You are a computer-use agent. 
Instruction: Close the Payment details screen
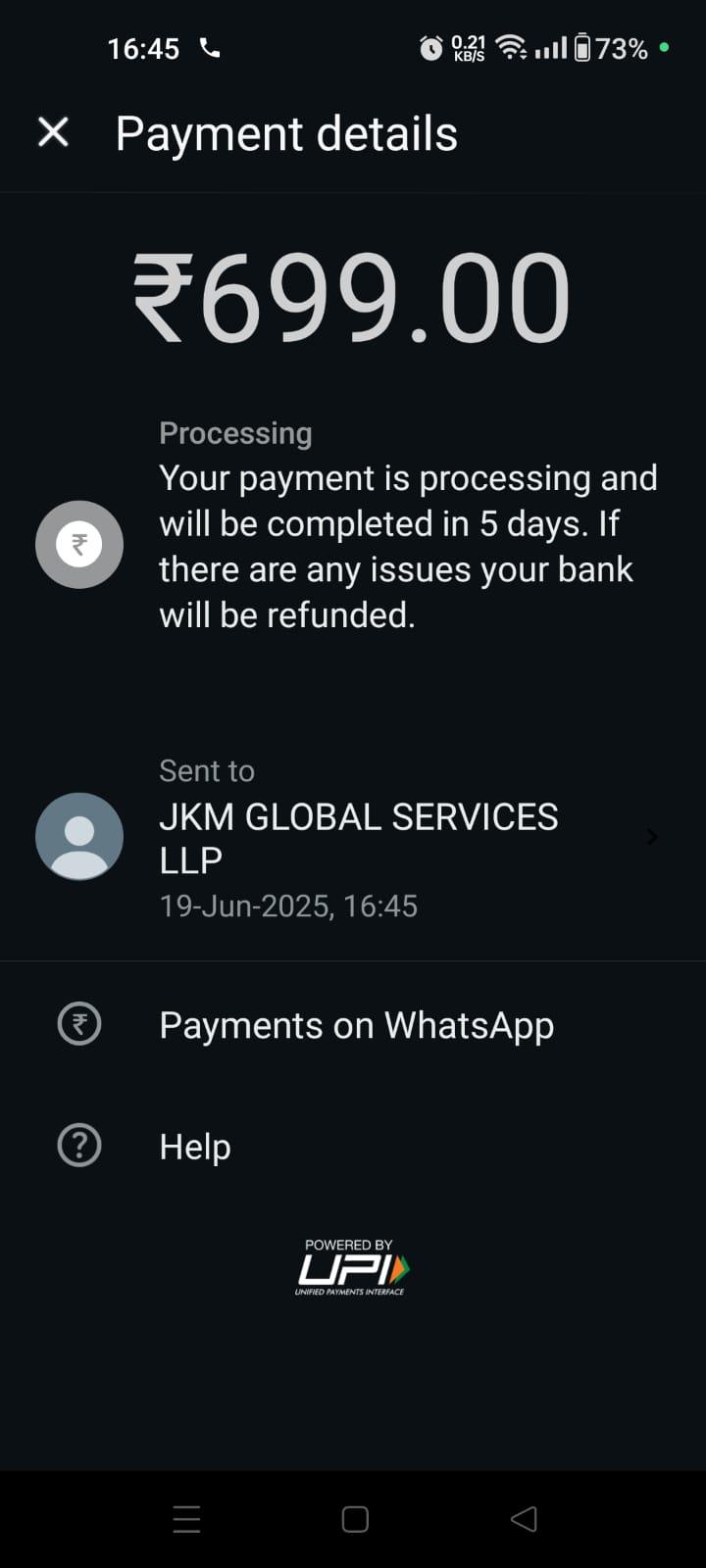tap(53, 132)
